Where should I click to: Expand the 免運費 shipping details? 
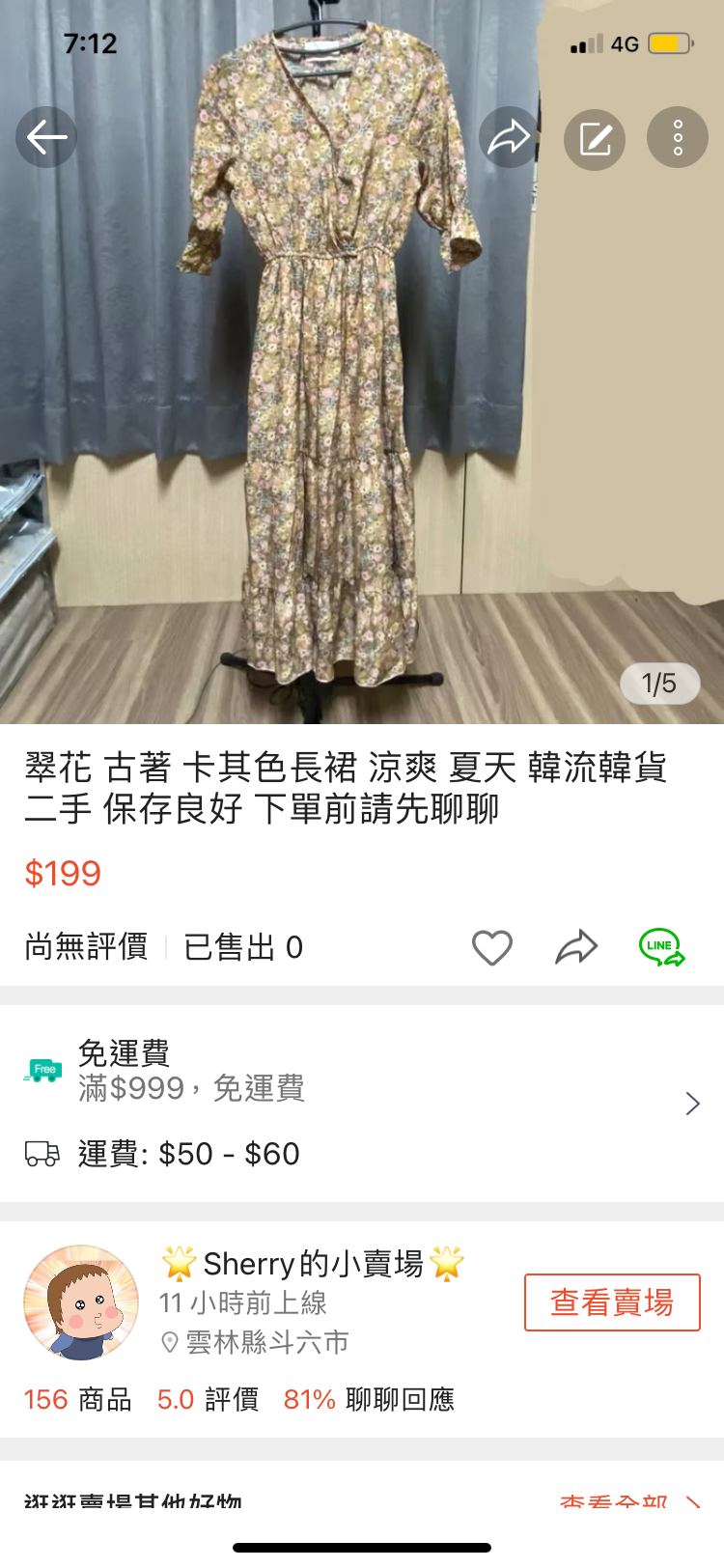(x=691, y=1104)
